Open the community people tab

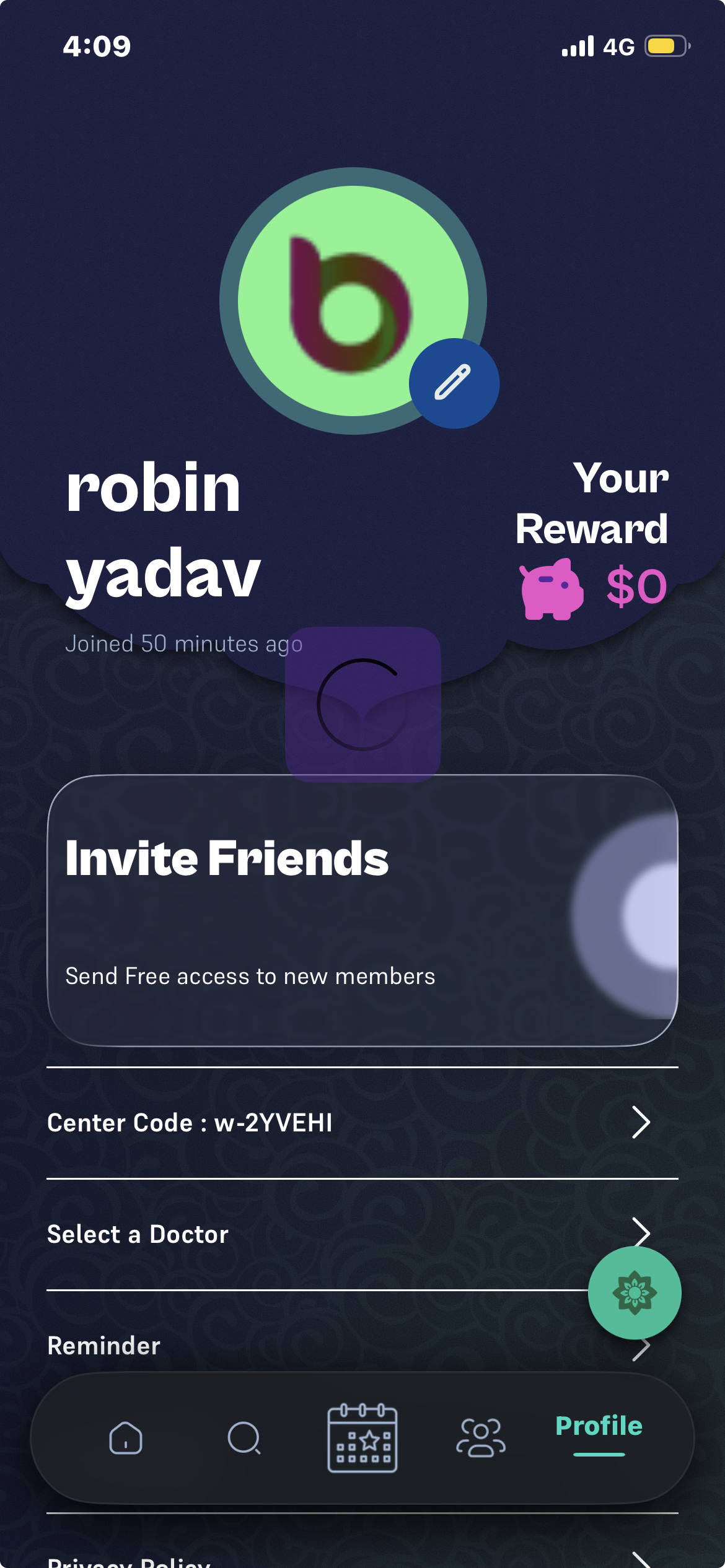481,1438
